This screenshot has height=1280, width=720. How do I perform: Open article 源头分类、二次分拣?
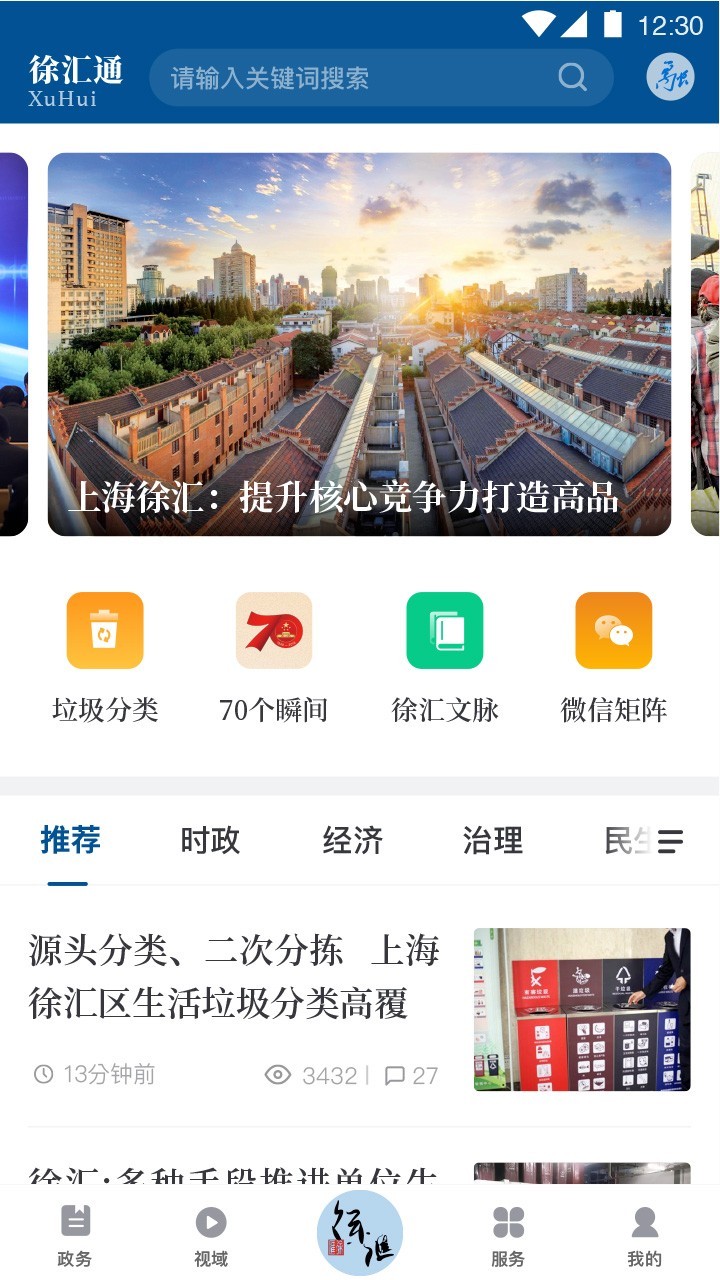pyautogui.click(x=233, y=976)
